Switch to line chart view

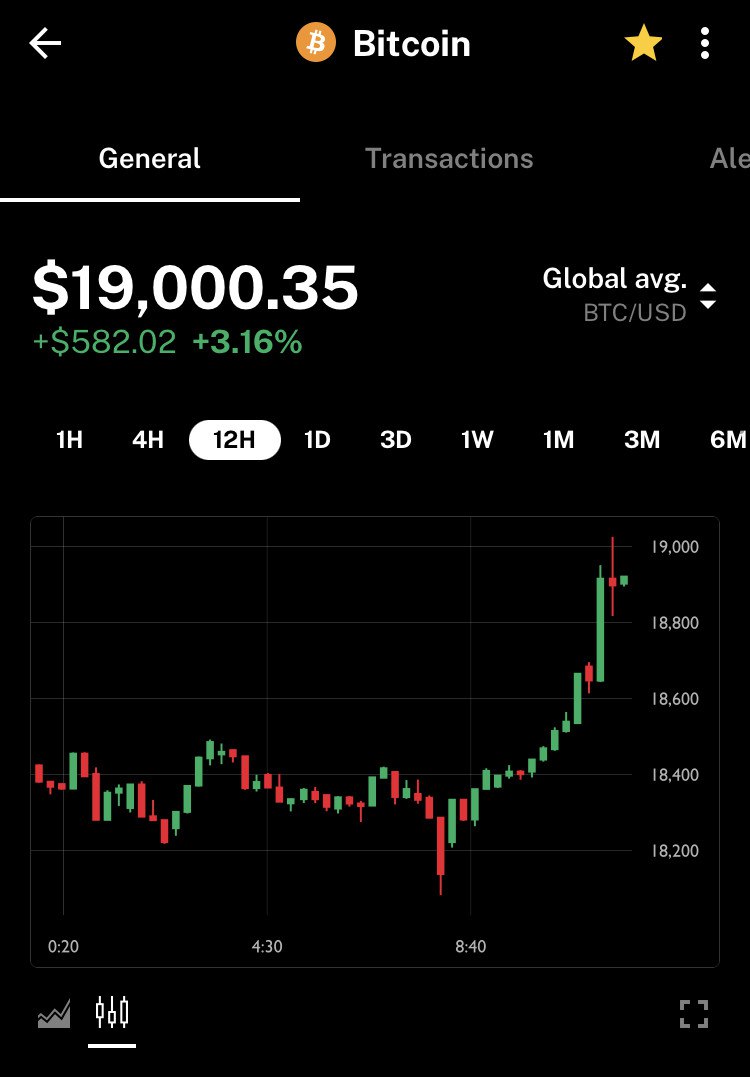pos(54,1014)
